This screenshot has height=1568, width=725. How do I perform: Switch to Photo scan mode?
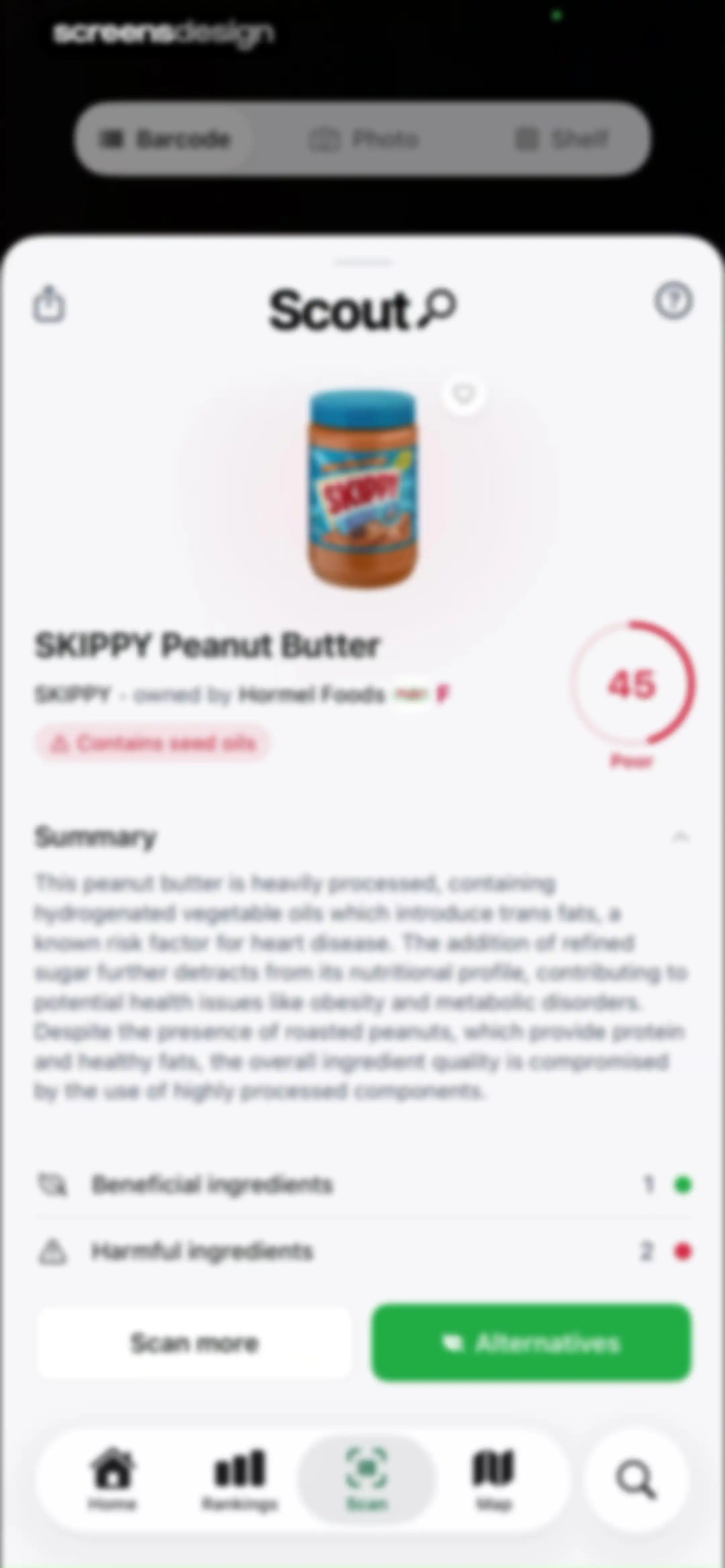(x=364, y=139)
